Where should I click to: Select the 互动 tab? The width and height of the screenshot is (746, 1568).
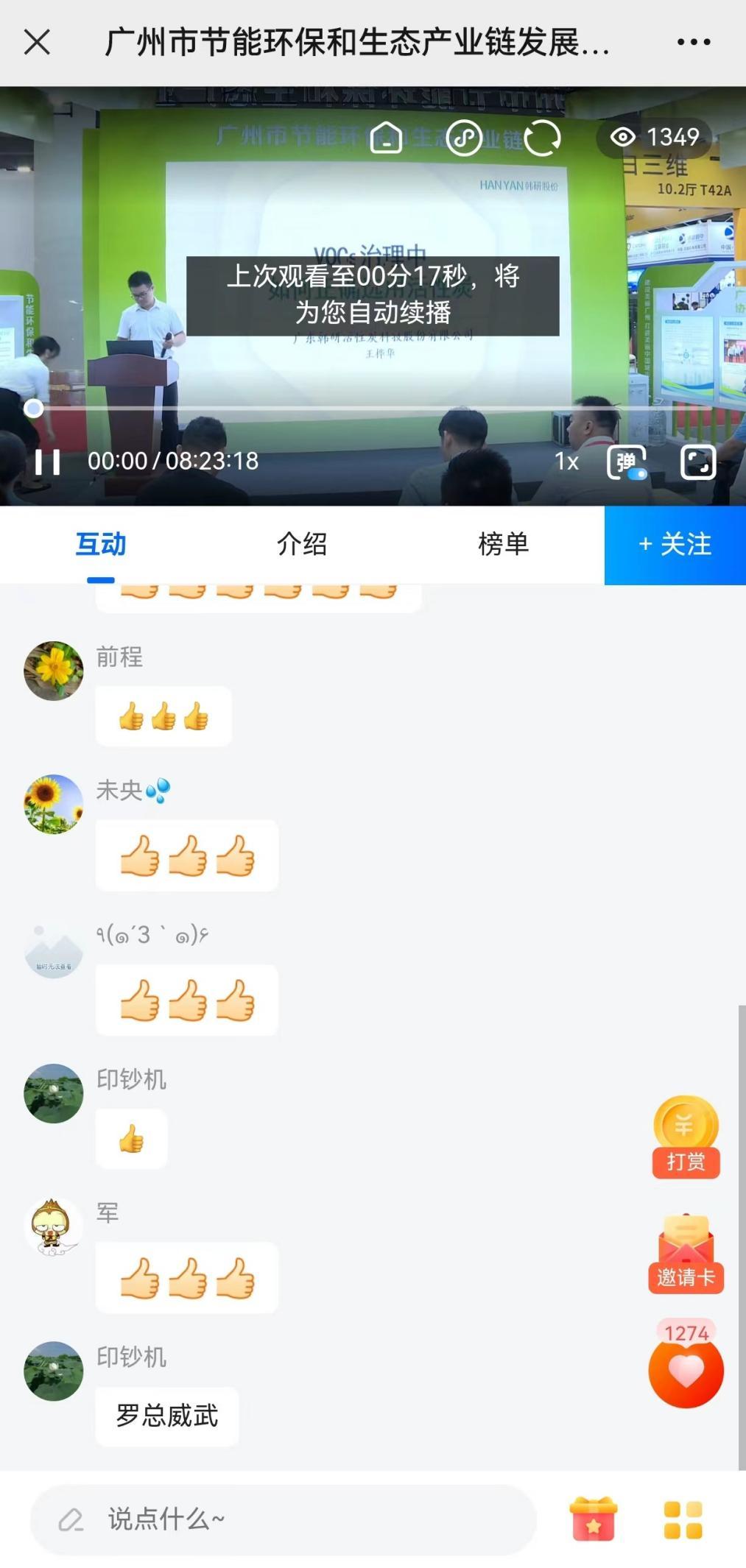101,544
